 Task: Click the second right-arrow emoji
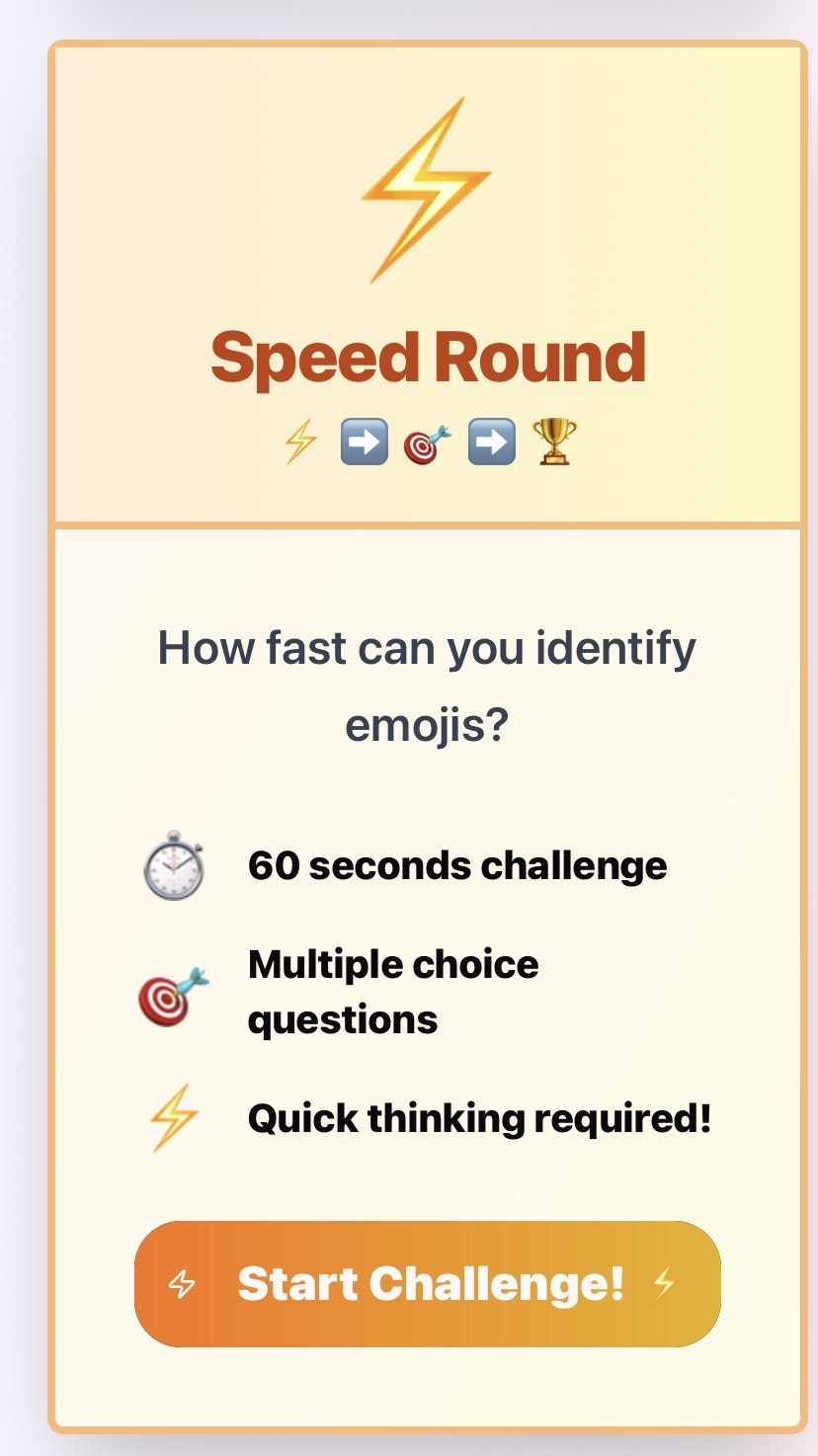[489, 442]
